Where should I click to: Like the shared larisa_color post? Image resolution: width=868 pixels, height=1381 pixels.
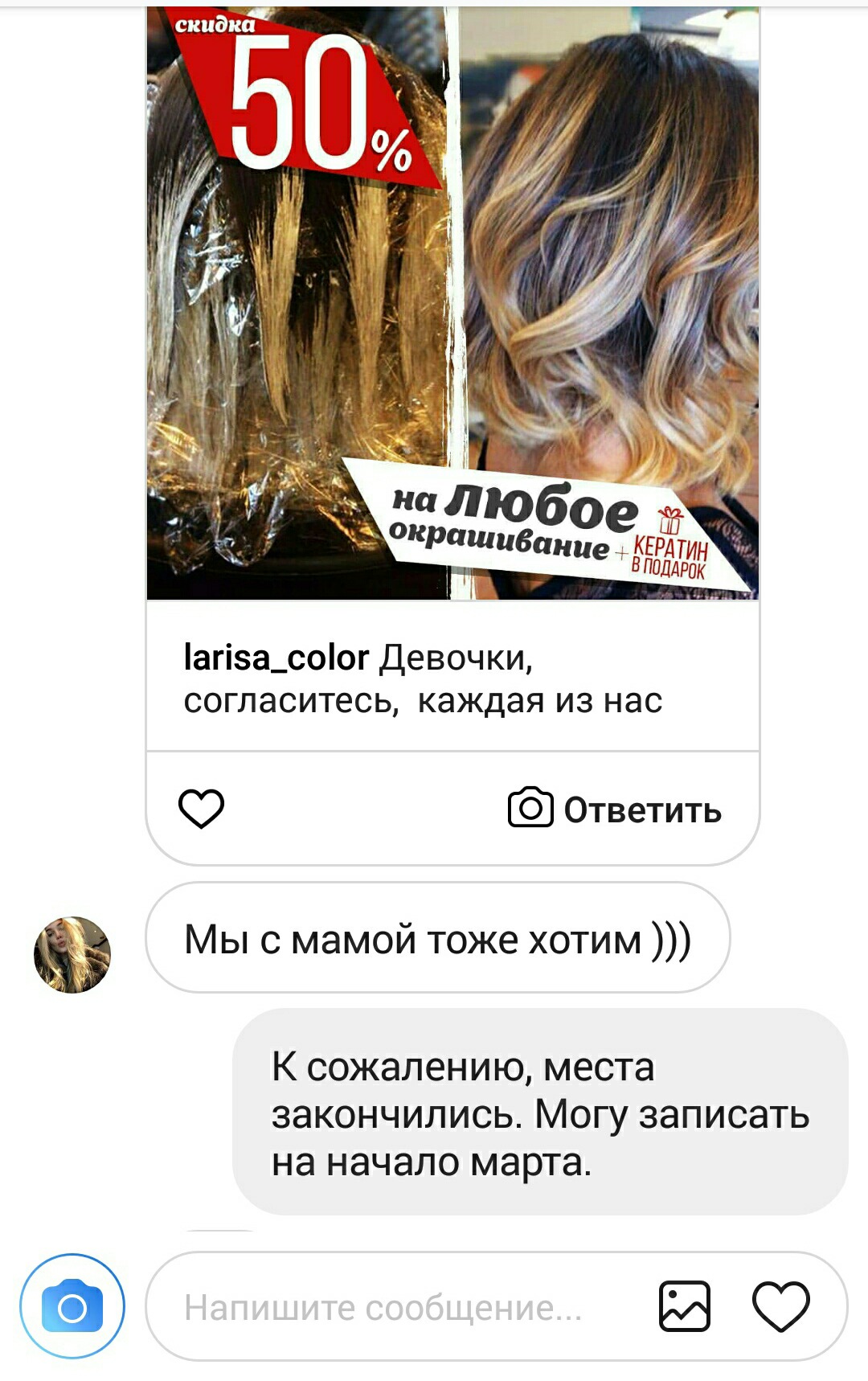click(201, 808)
